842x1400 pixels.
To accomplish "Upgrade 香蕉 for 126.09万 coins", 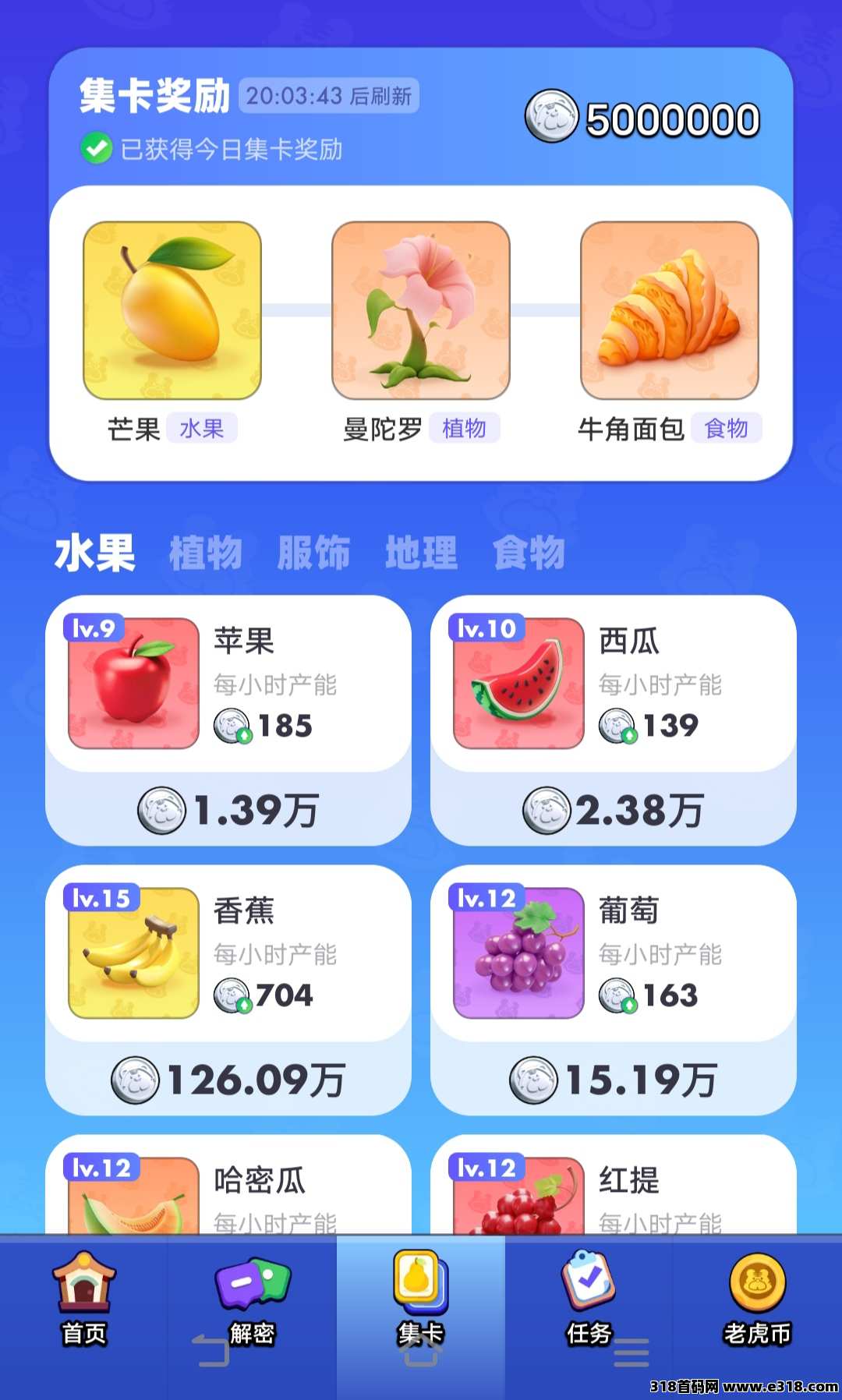I will [228, 1080].
